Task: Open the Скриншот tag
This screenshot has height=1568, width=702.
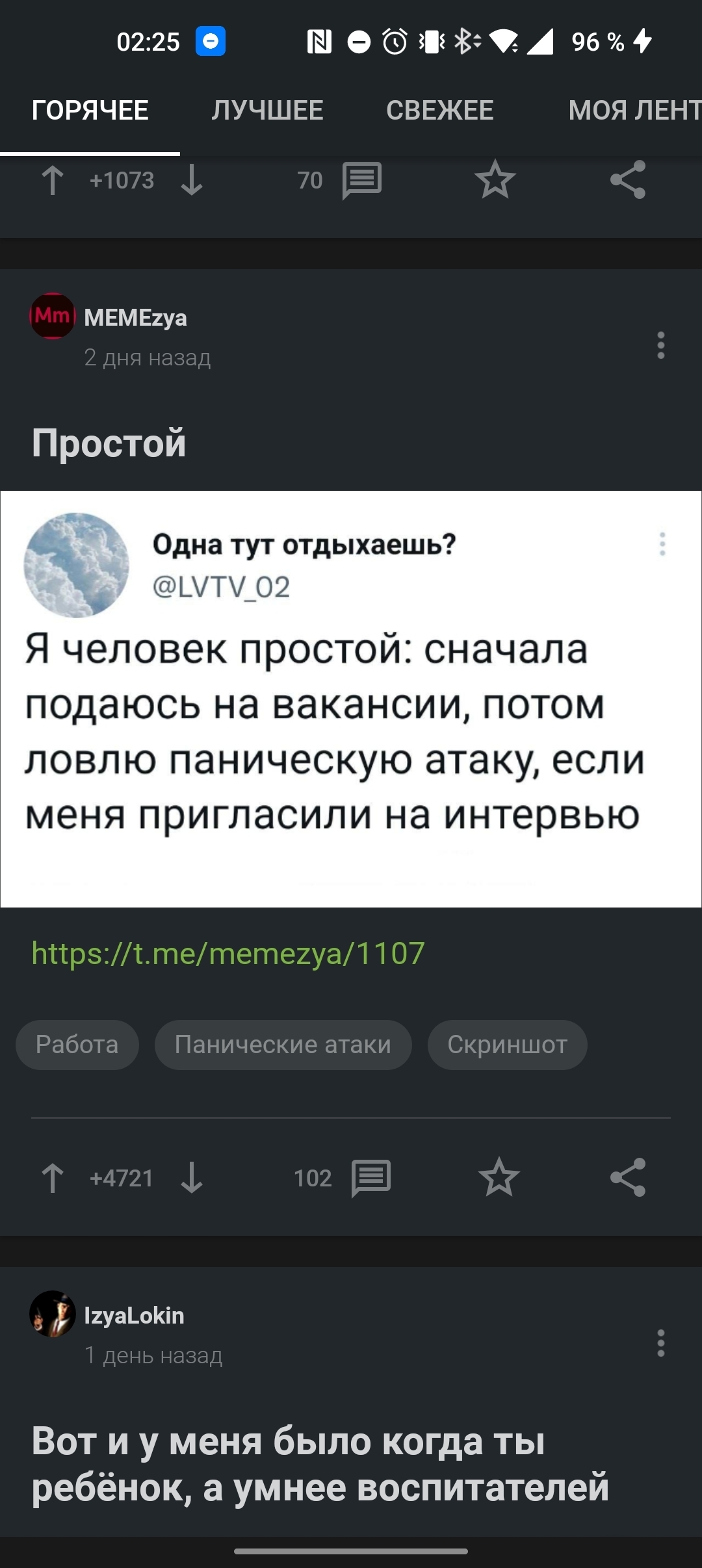Action: coord(508,1045)
